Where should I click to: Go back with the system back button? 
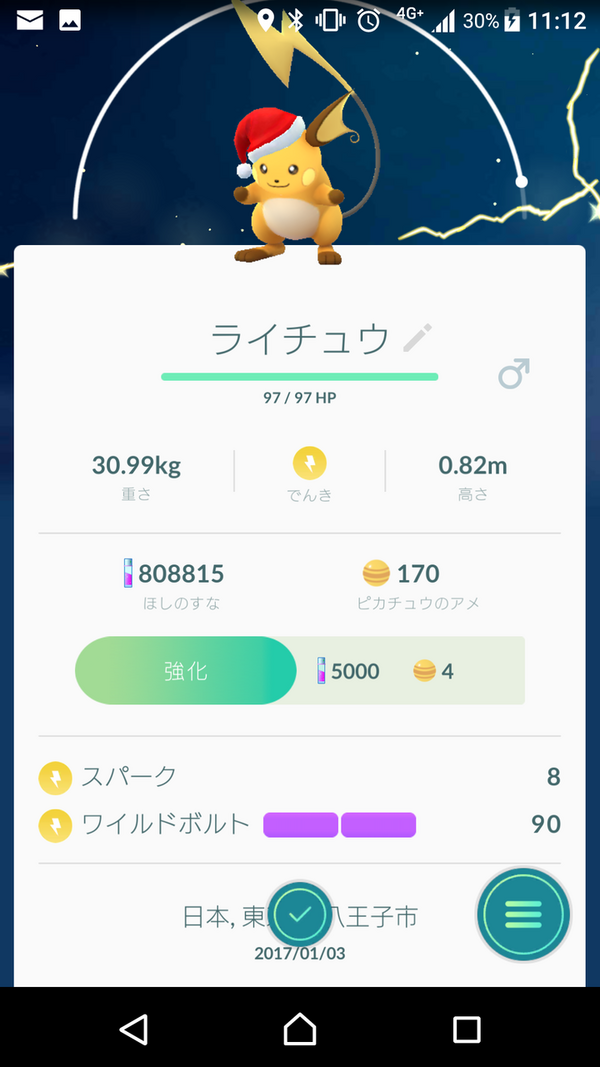[x=133, y=1029]
